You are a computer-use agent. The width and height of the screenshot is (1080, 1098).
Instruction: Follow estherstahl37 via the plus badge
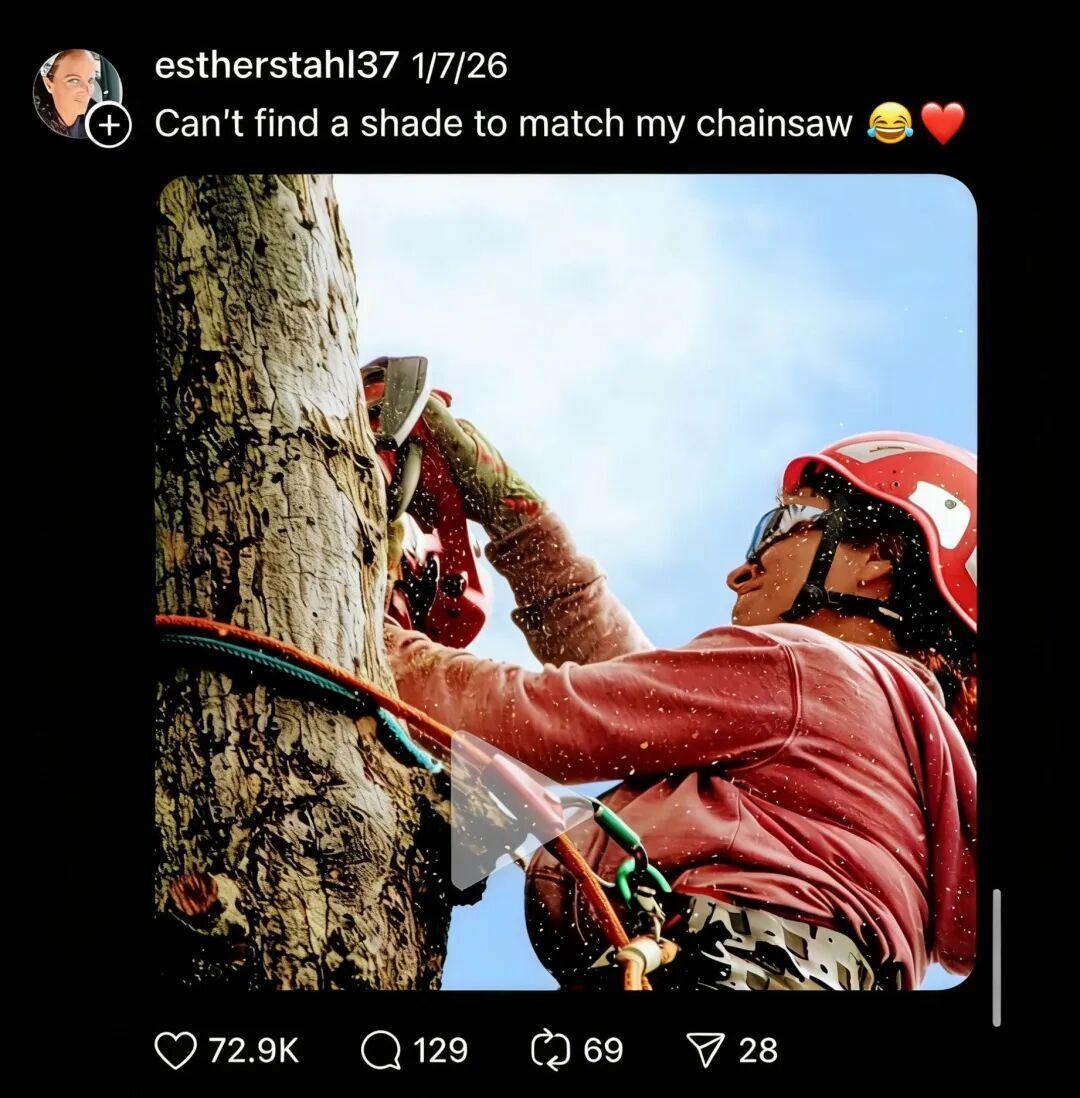pos(109,127)
